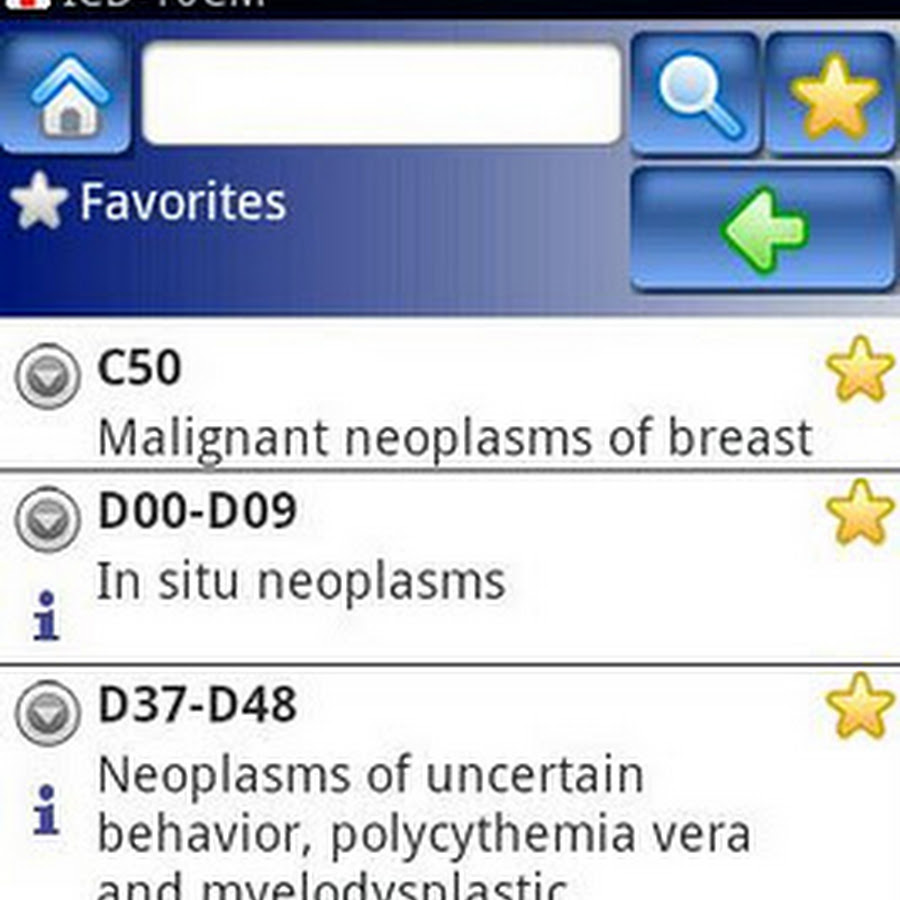Go back using the green arrow button
Viewport: 900px width, 900px height.
click(764, 229)
